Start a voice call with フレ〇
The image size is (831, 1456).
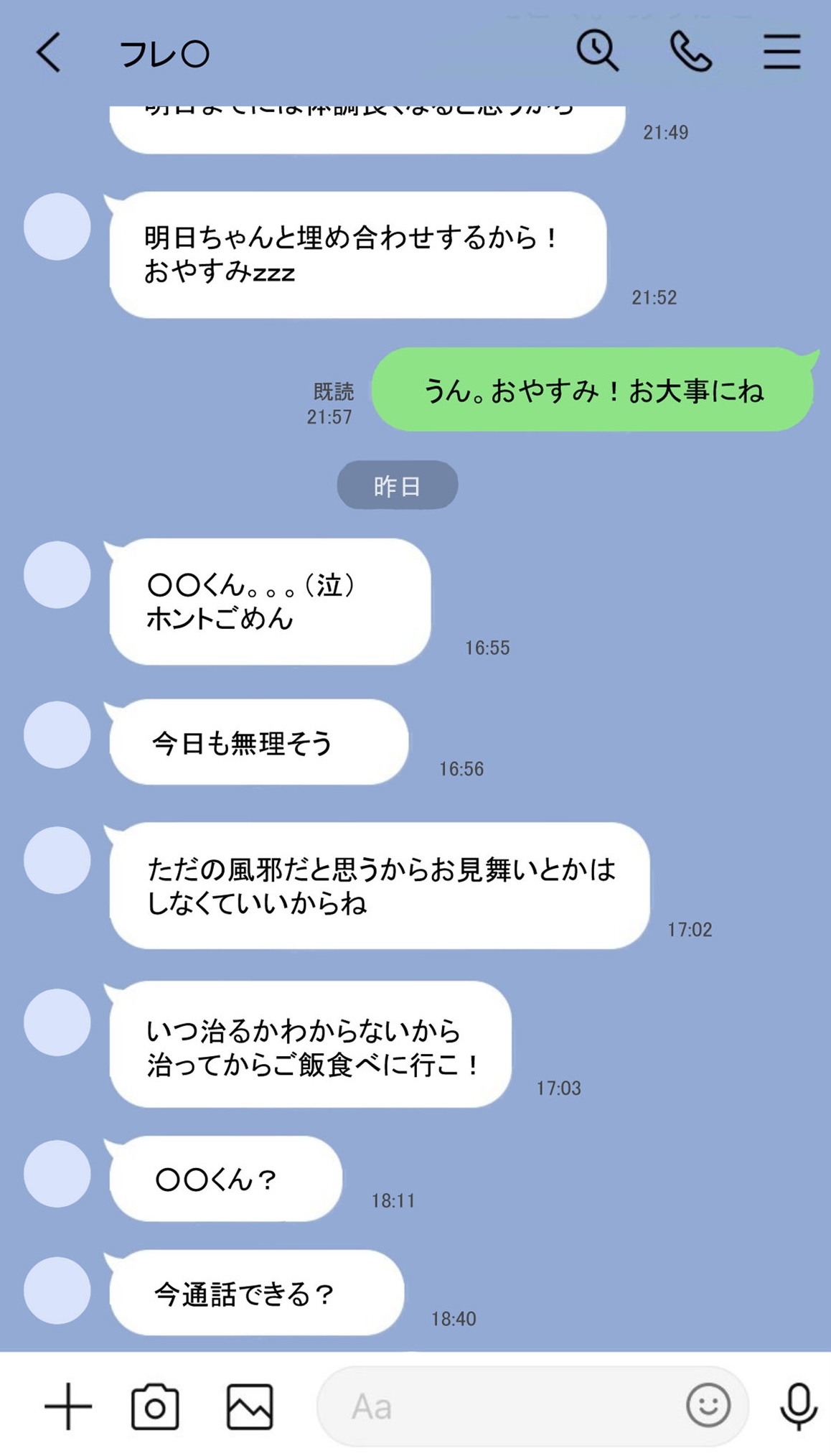690,52
